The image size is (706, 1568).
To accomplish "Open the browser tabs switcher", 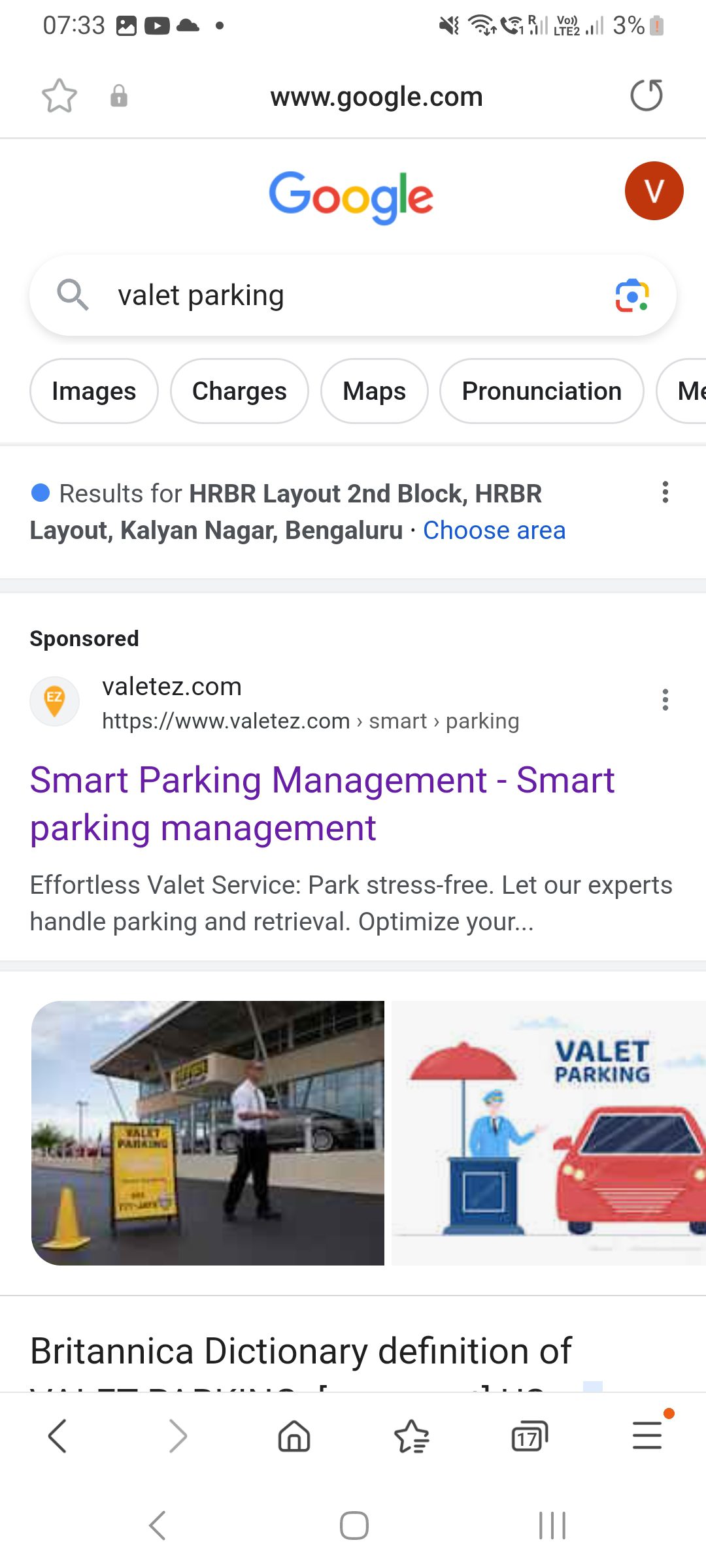I will pos(529,1437).
